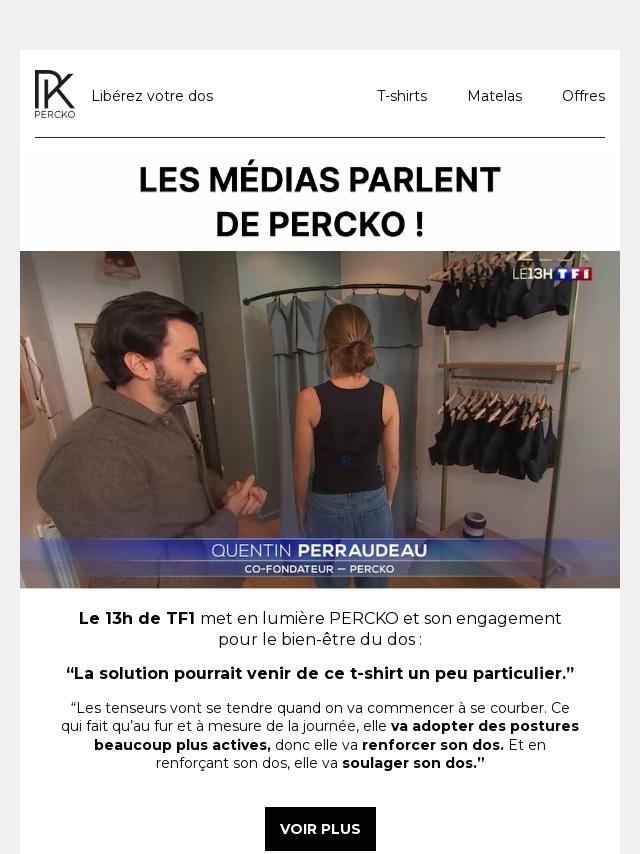Open the TF1 13h report image
Image resolution: width=640 pixels, height=854 pixels.
point(320,419)
